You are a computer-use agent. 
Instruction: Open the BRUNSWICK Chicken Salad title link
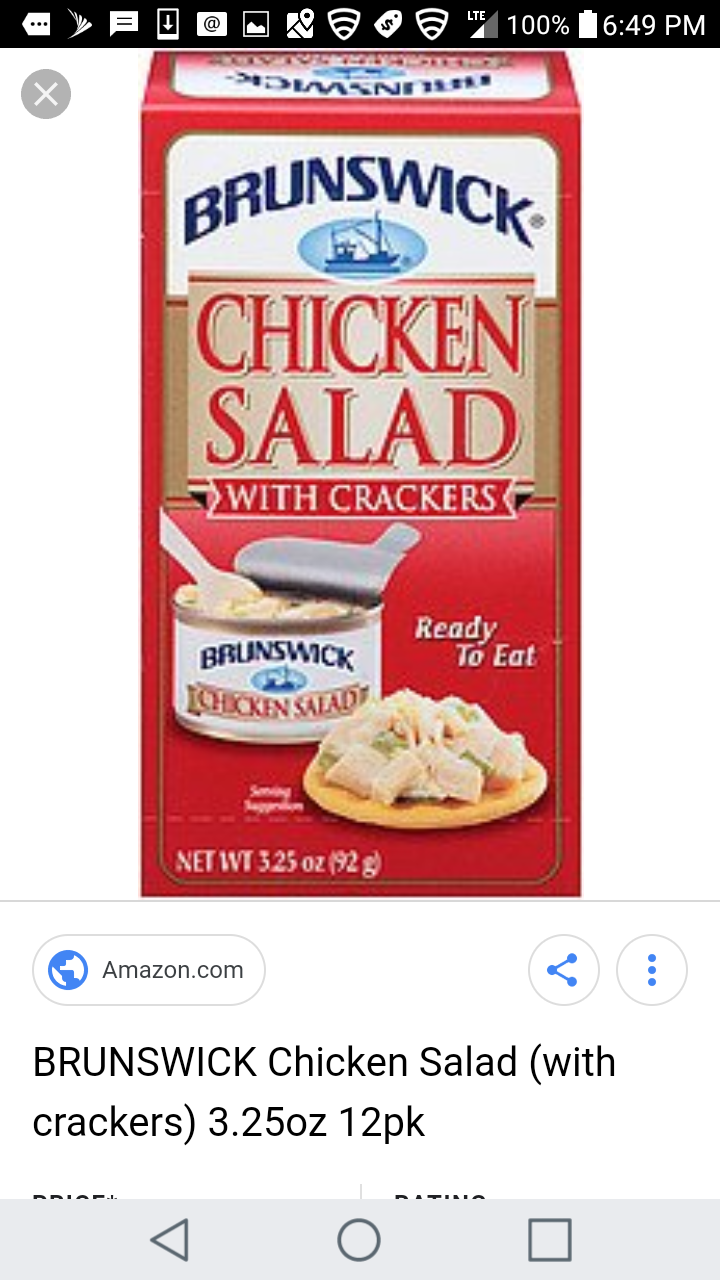(324, 1091)
